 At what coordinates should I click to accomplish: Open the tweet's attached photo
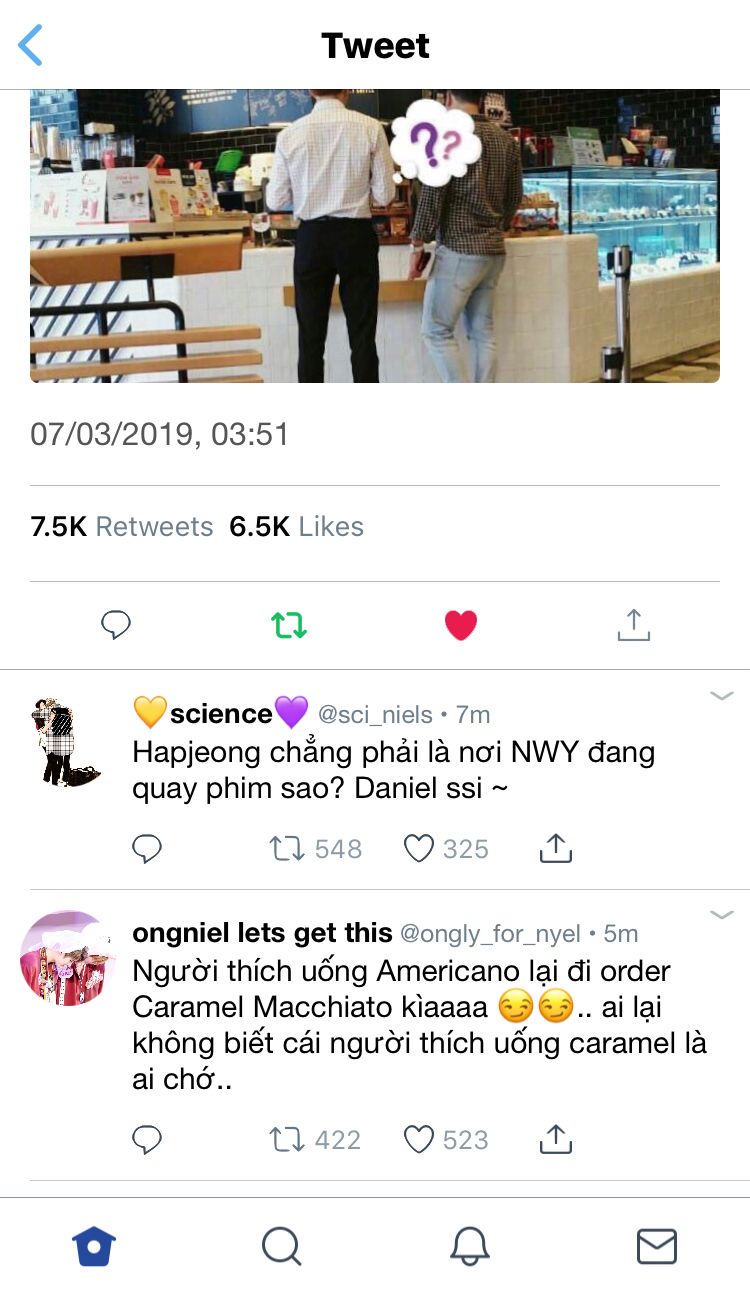click(x=374, y=236)
